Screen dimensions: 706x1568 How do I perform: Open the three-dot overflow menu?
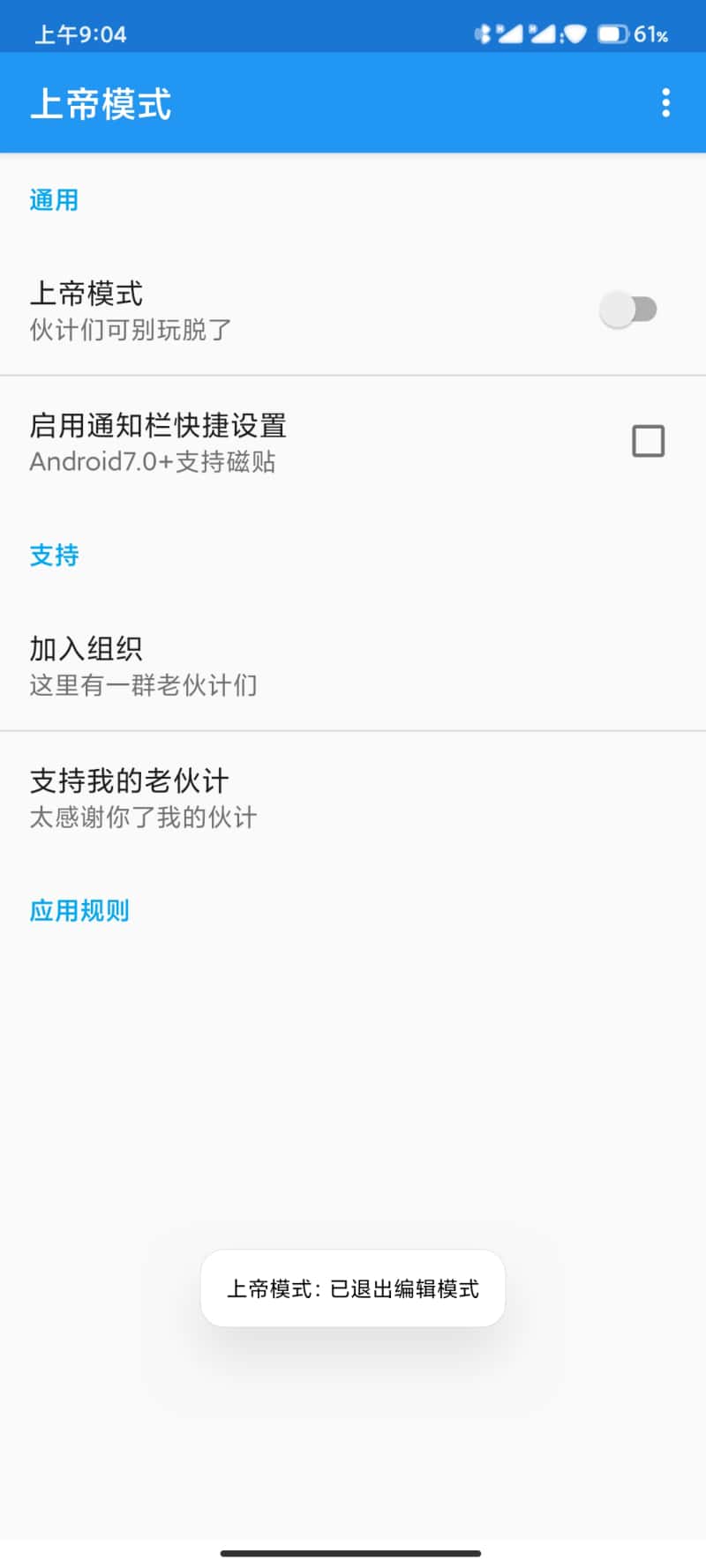click(x=665, y=103)
